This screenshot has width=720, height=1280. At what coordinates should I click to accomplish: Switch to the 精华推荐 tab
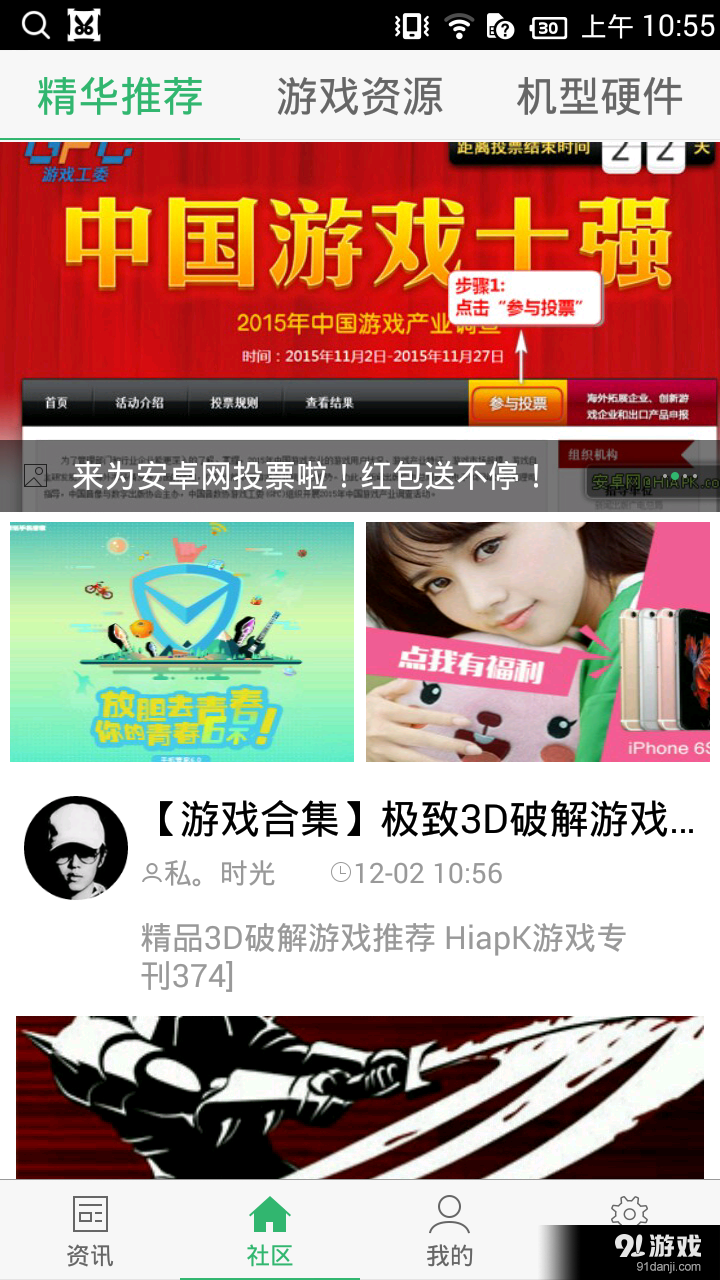tap(120, 97)
